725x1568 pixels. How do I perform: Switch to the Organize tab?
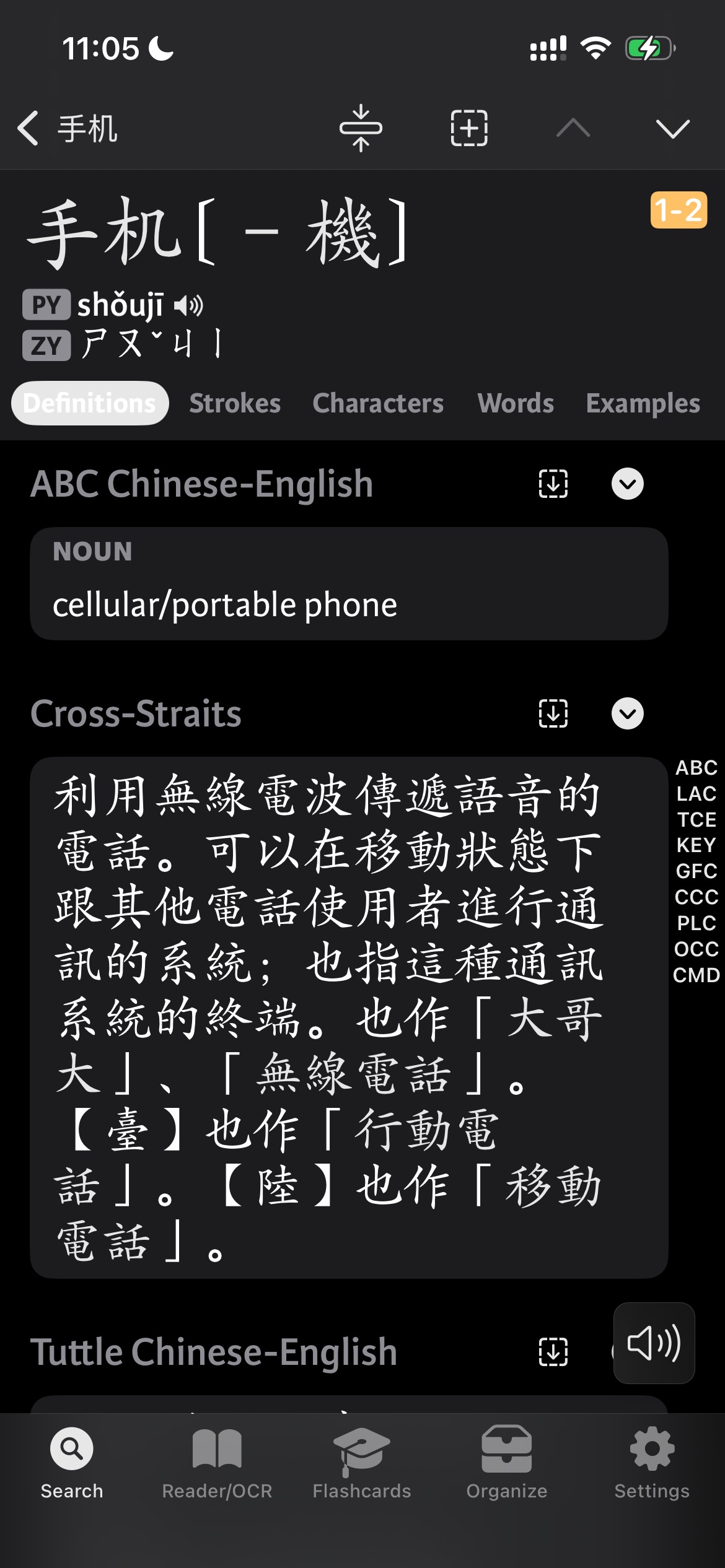click(507, 1464)
